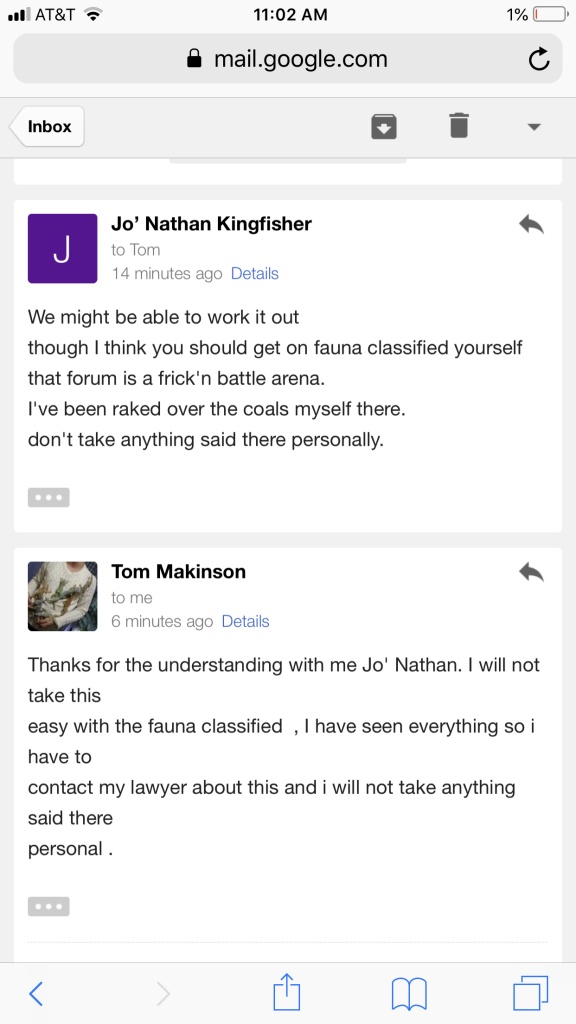Go back to the Inbox
Viewport: 576px width, 1024px height.
[47, 126]
